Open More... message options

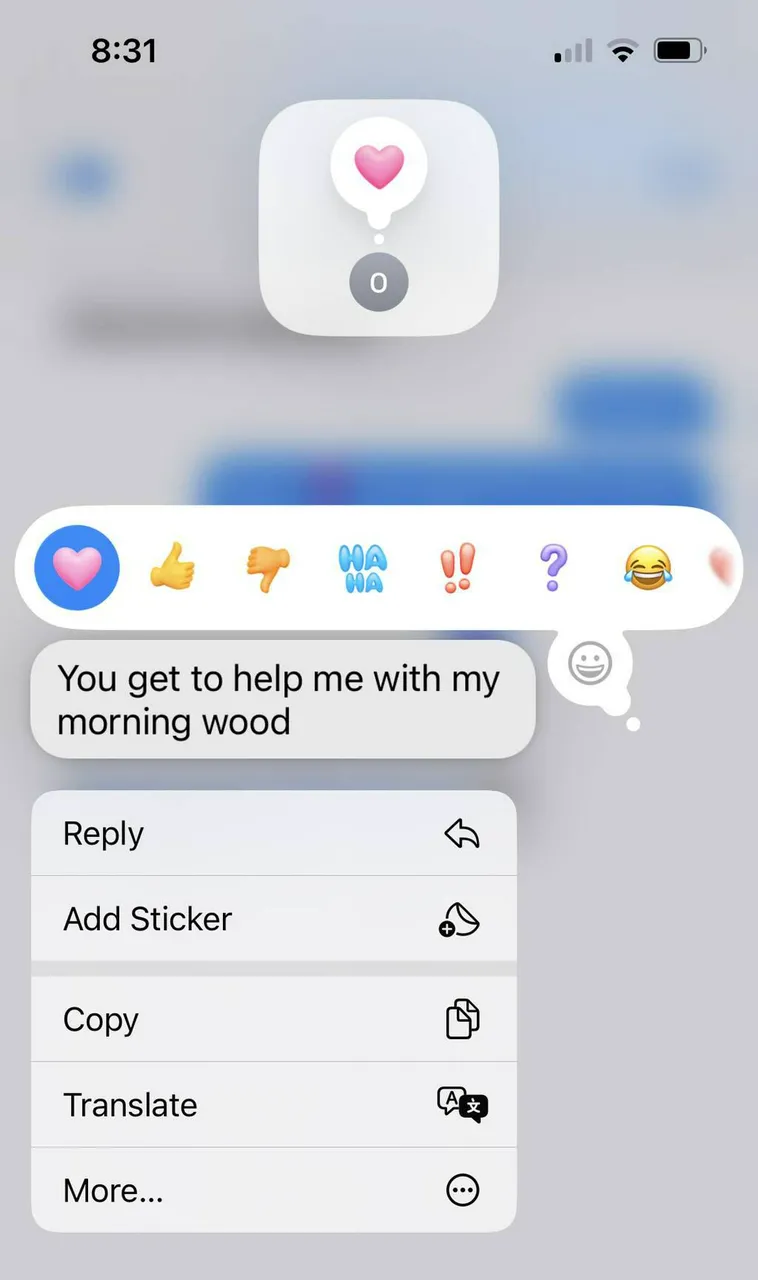(274, 1190)
